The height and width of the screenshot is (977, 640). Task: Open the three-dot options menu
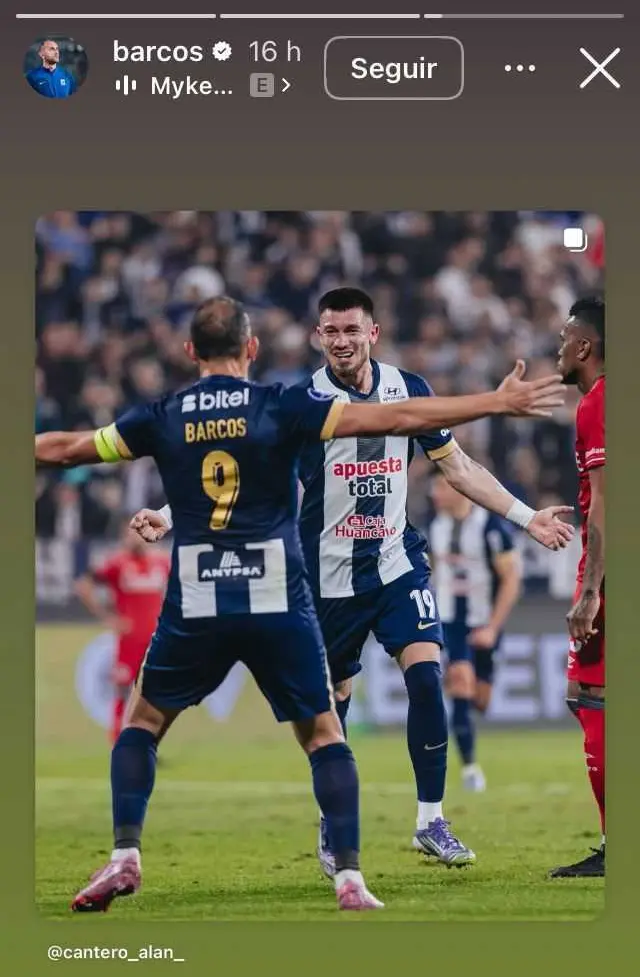click(520, 68)
